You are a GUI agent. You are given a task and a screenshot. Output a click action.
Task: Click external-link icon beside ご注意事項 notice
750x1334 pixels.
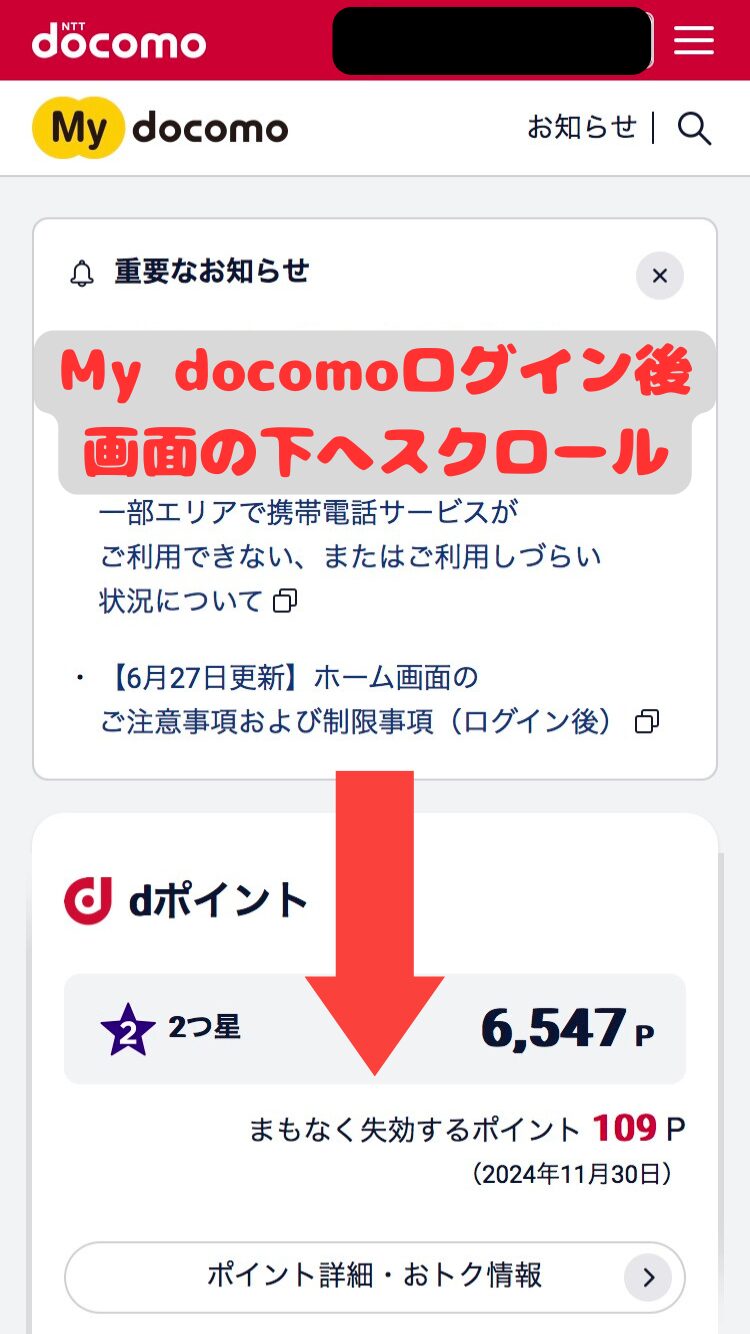click(x=648, y=720)
